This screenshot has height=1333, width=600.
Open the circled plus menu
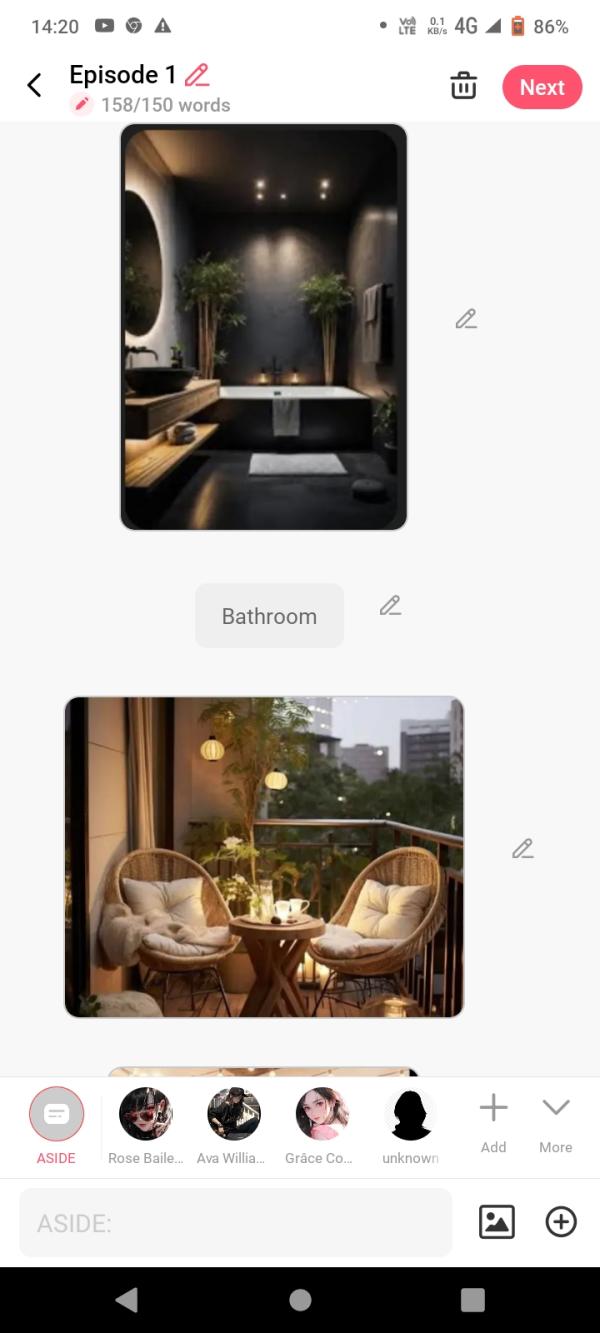click(x=561, y=1222)
